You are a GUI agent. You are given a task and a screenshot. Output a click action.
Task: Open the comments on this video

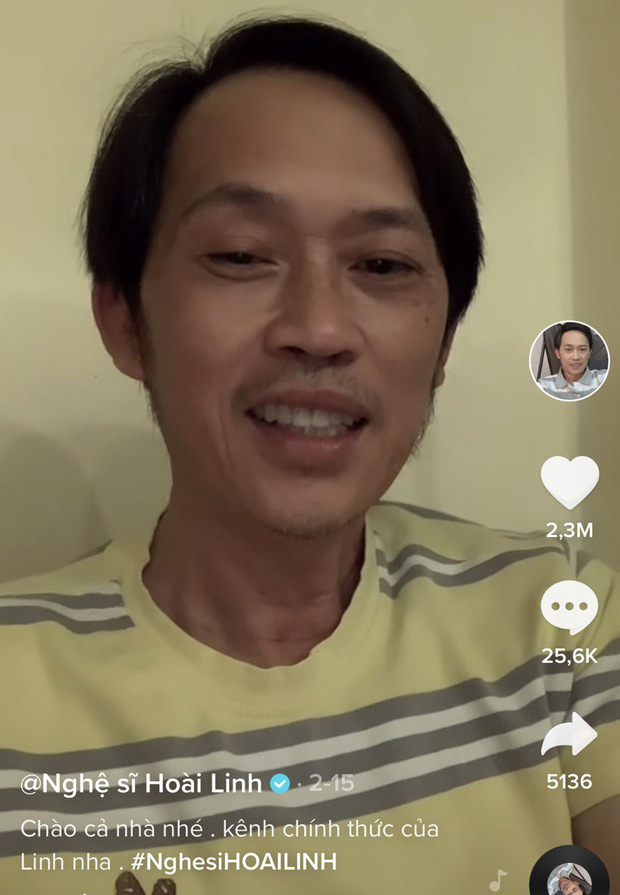pyautogui.click(x=569, y=607)
